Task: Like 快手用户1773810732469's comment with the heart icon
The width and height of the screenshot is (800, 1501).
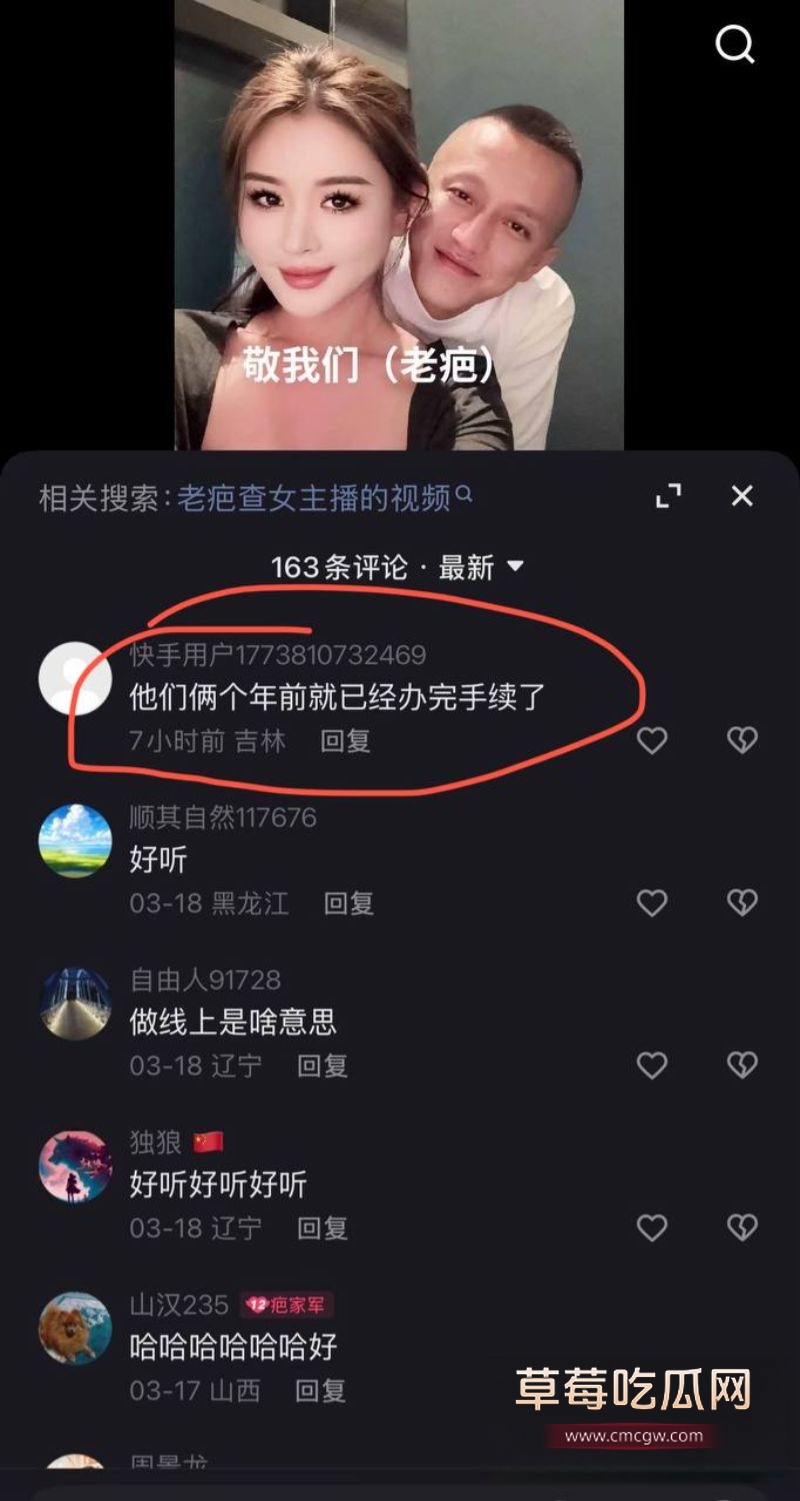Action: pos(655,739)
